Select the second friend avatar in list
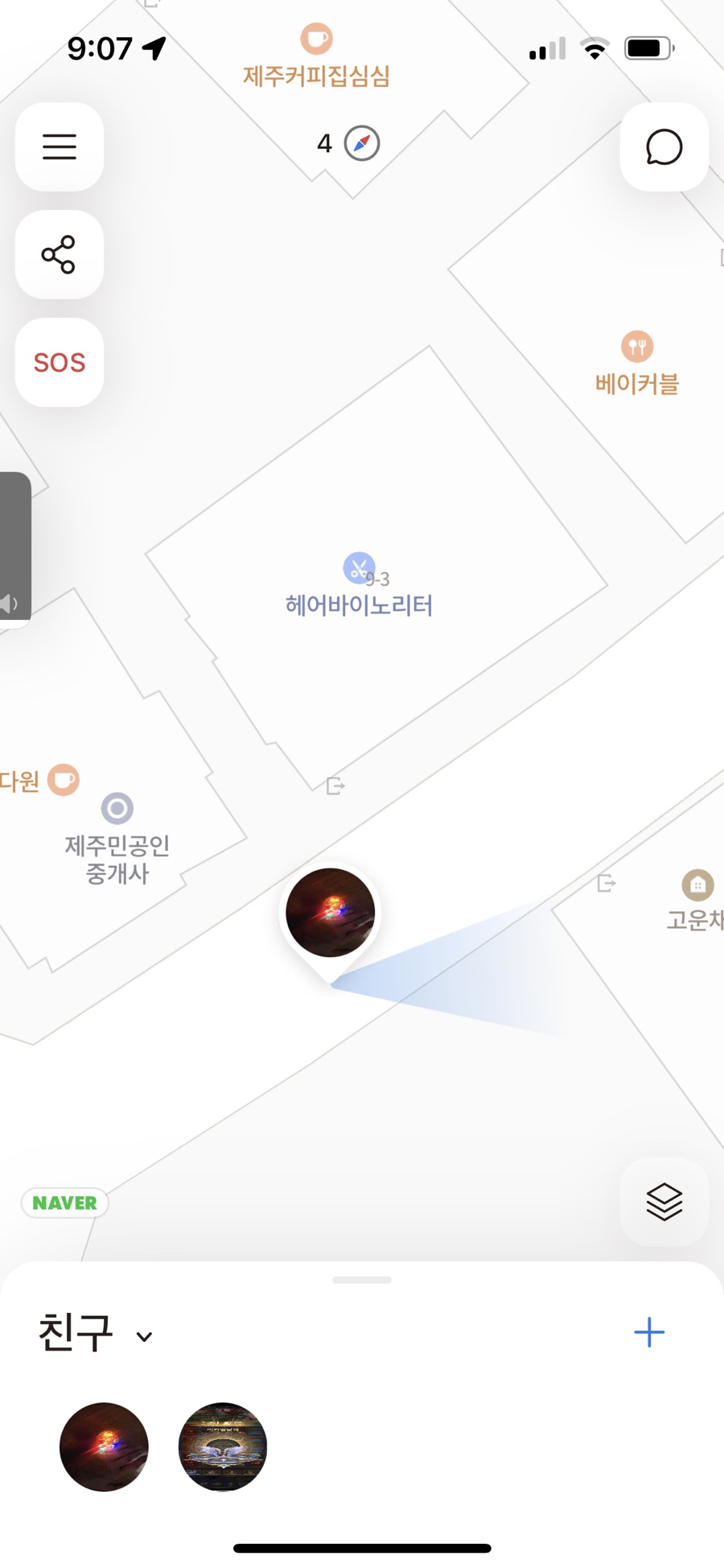This screenshot has height=1568, width=724. click(223, 1446)
